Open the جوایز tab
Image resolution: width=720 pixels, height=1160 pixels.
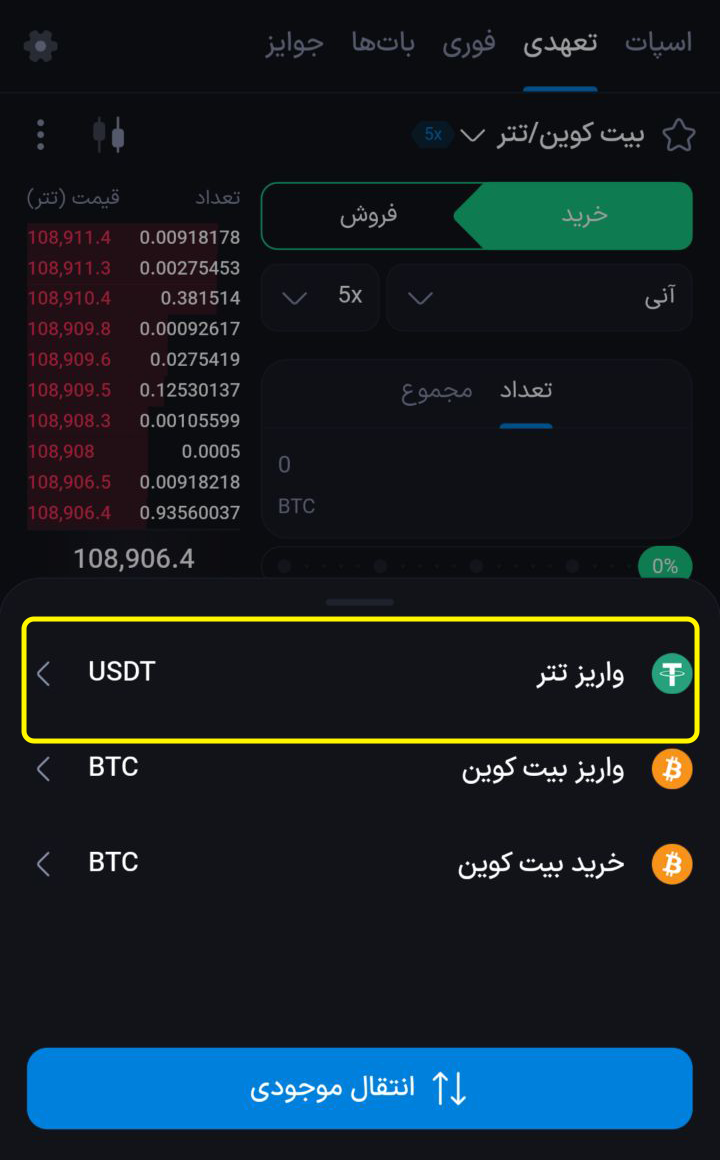tap(294, 44)
